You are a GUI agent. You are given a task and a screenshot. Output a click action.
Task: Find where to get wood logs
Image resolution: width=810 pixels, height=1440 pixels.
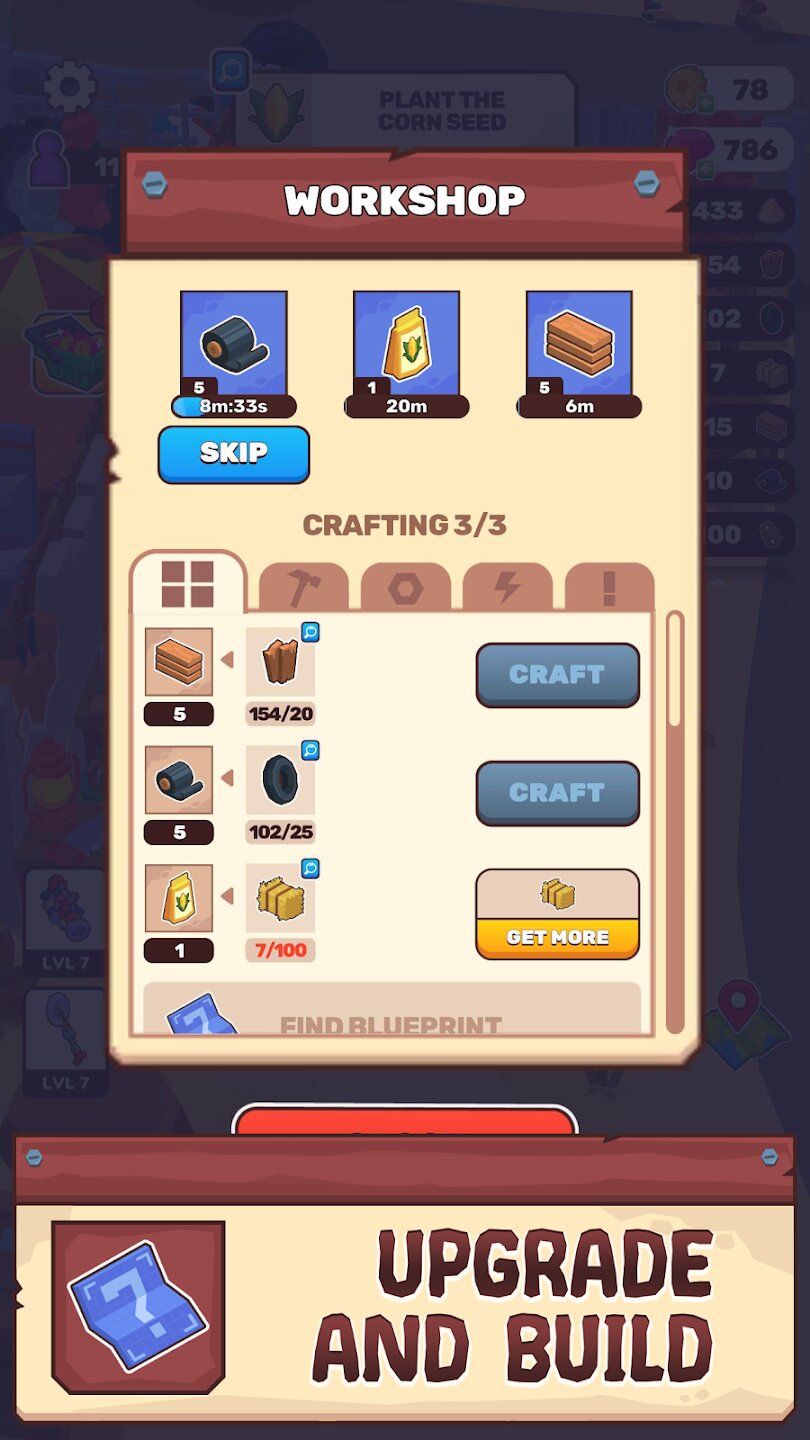coord(310,632)
